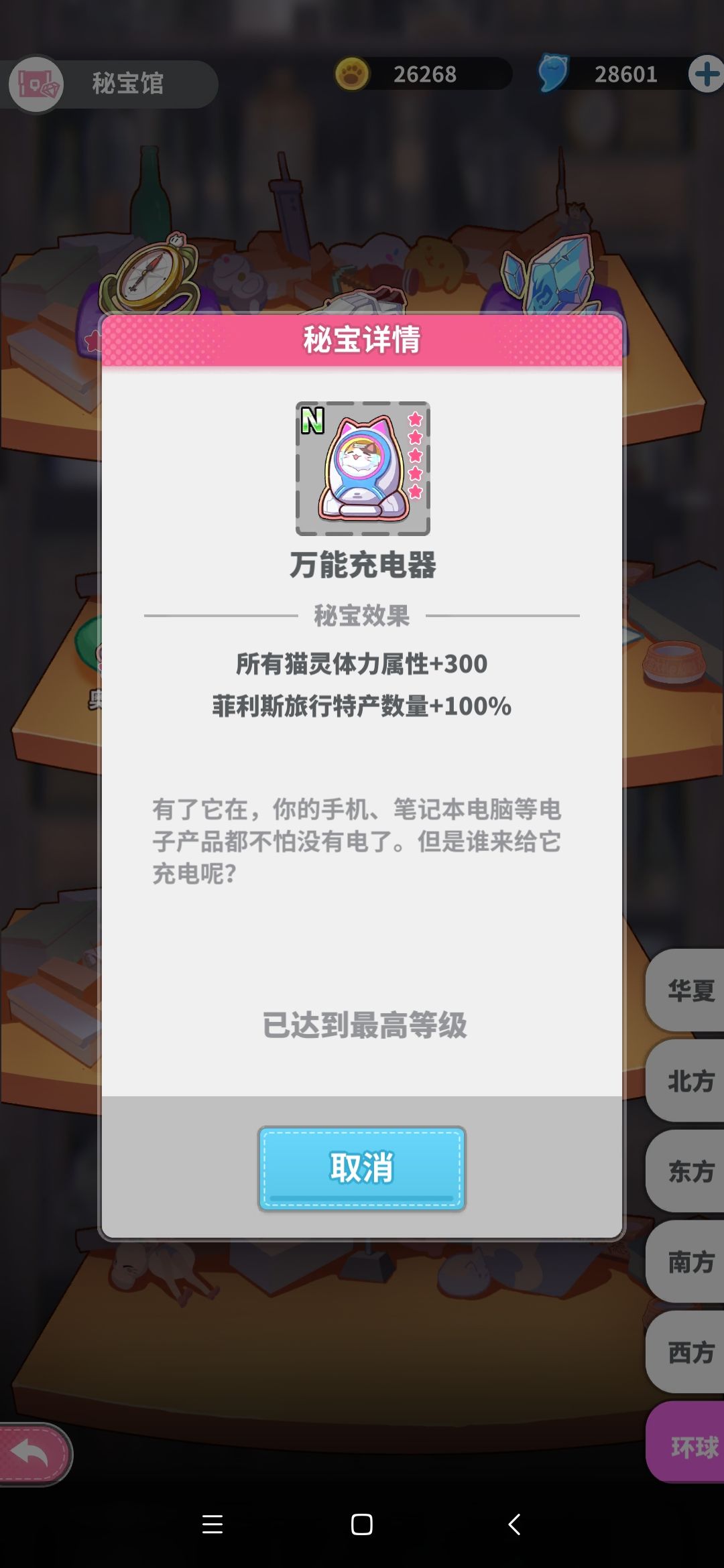Viewport: 724px width, 1568px height.
Task: Tap the pink return arrow button
Action: coord(35,1454)
